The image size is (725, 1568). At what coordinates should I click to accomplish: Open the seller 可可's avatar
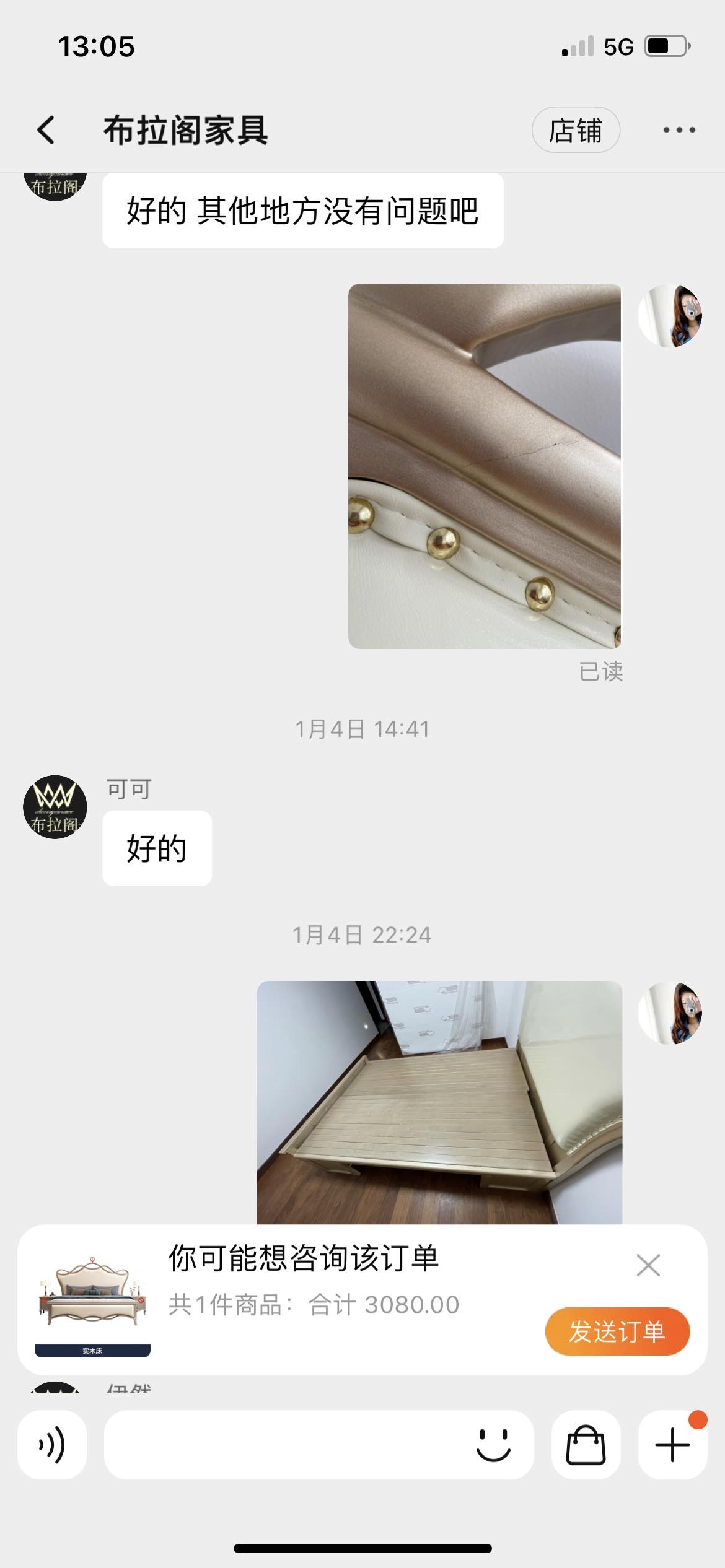[x=55, y=807]
